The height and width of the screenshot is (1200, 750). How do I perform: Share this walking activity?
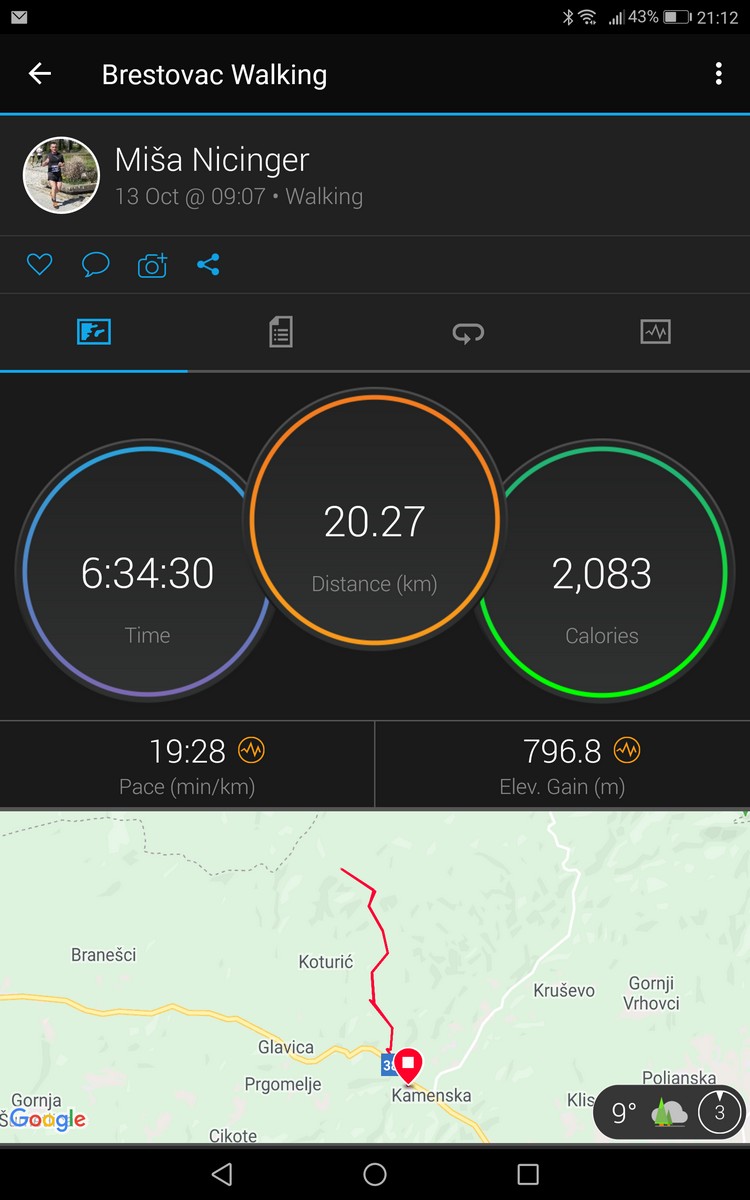coord(208,265)
